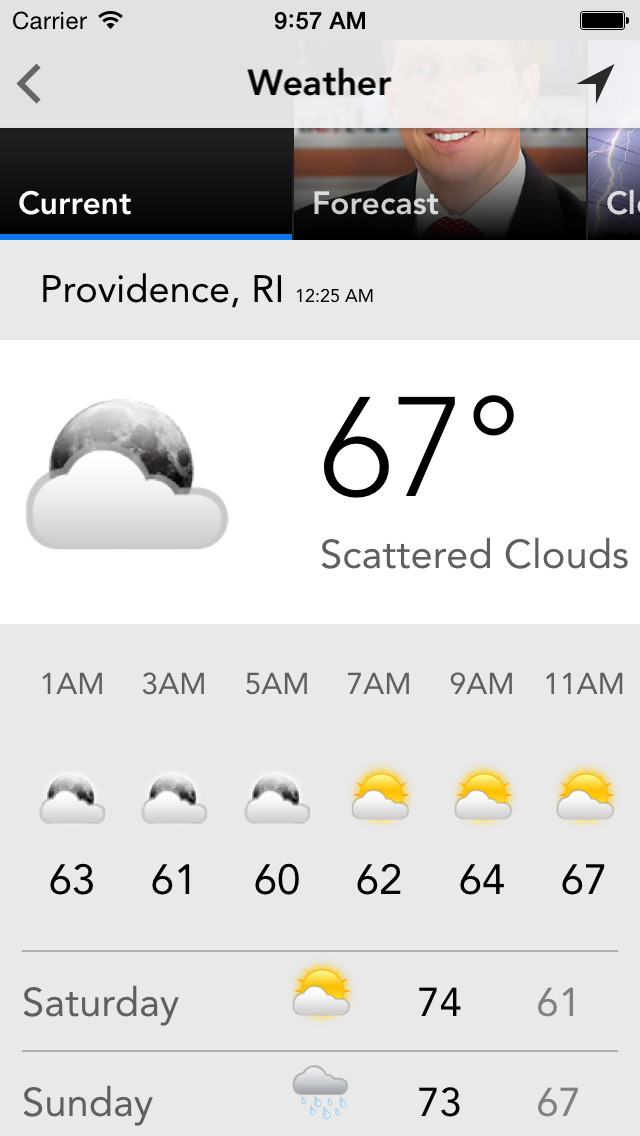Go back using the top-left arrow

tap(29, 83)
